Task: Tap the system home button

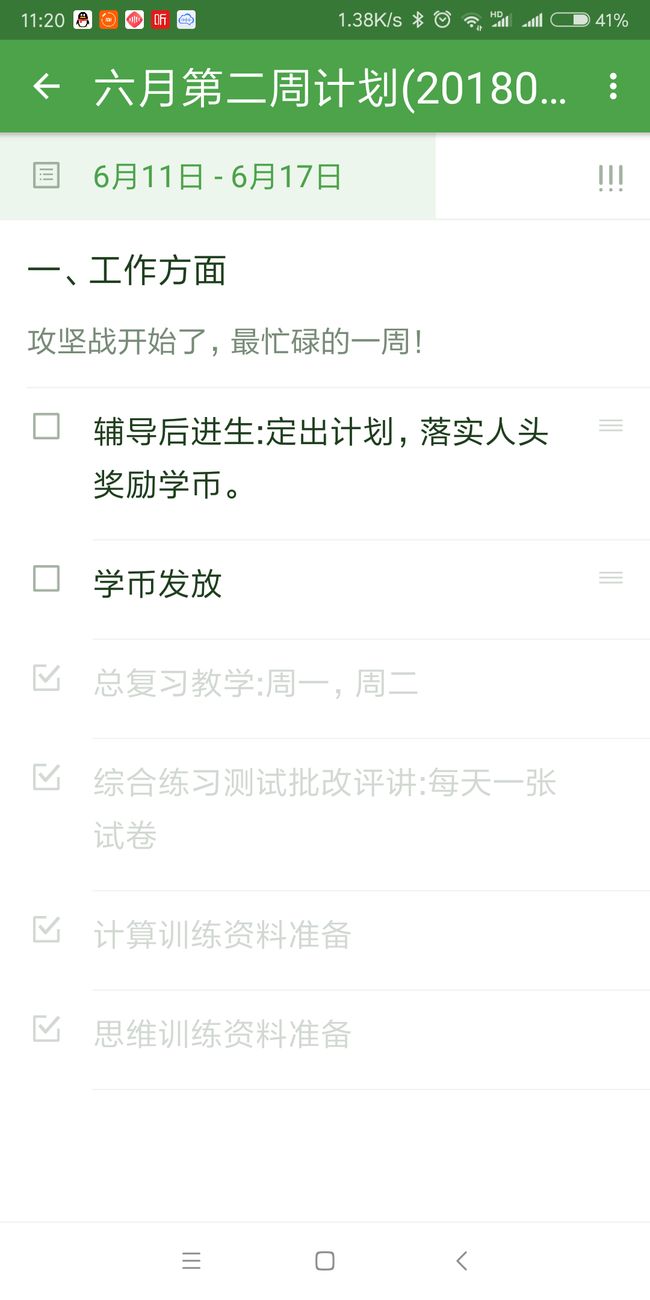Action: [324, 1261]
